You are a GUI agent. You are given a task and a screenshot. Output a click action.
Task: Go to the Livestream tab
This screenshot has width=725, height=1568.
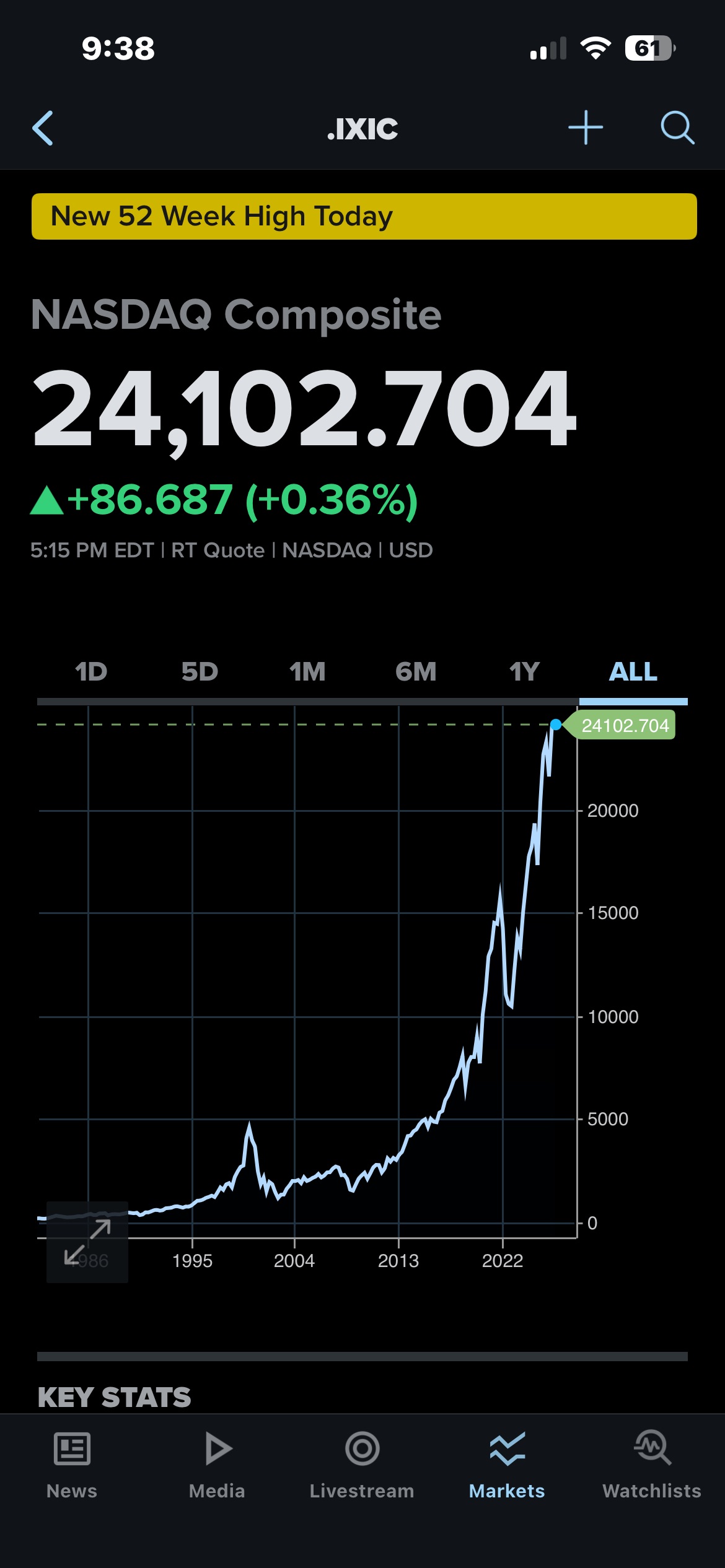362,1465
